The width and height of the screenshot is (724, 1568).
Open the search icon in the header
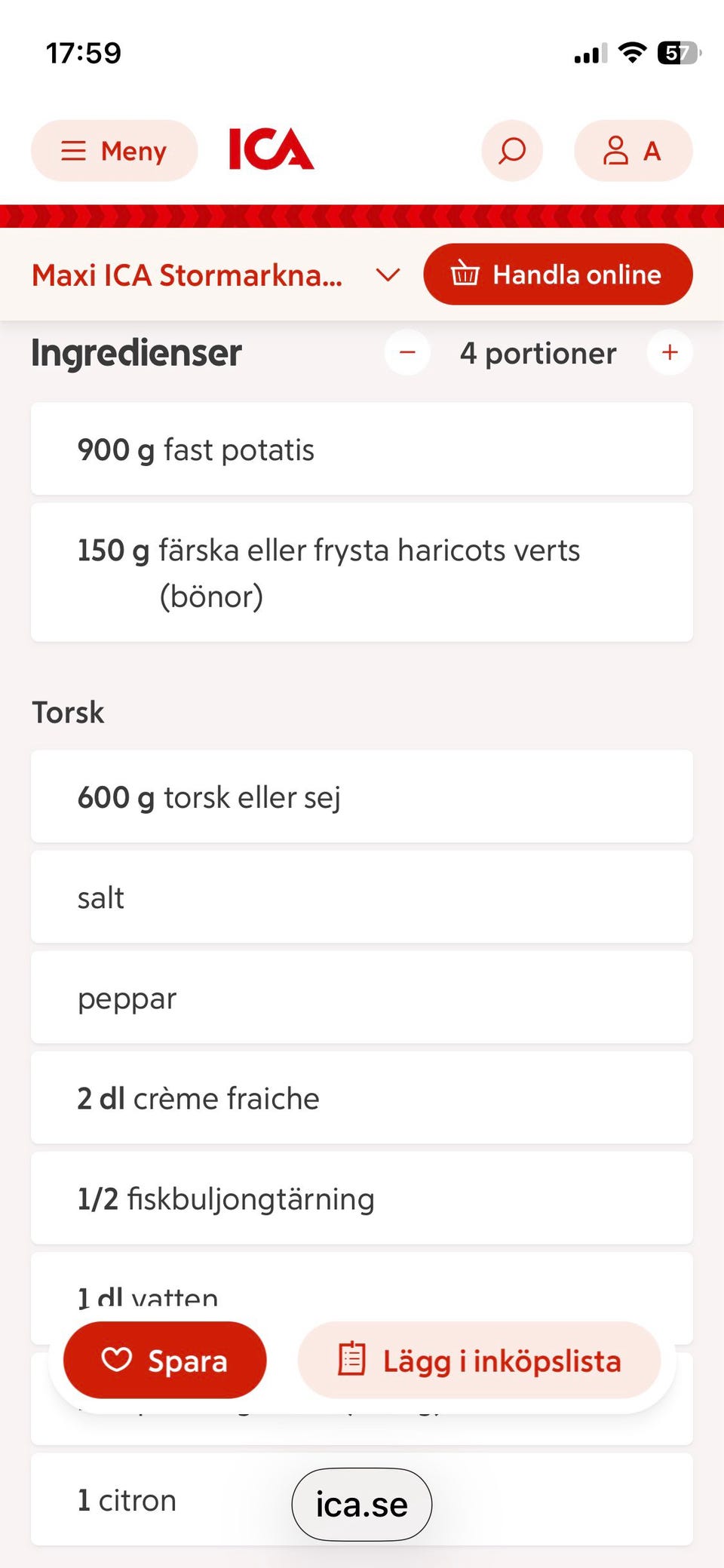click(x=511, y=151)
